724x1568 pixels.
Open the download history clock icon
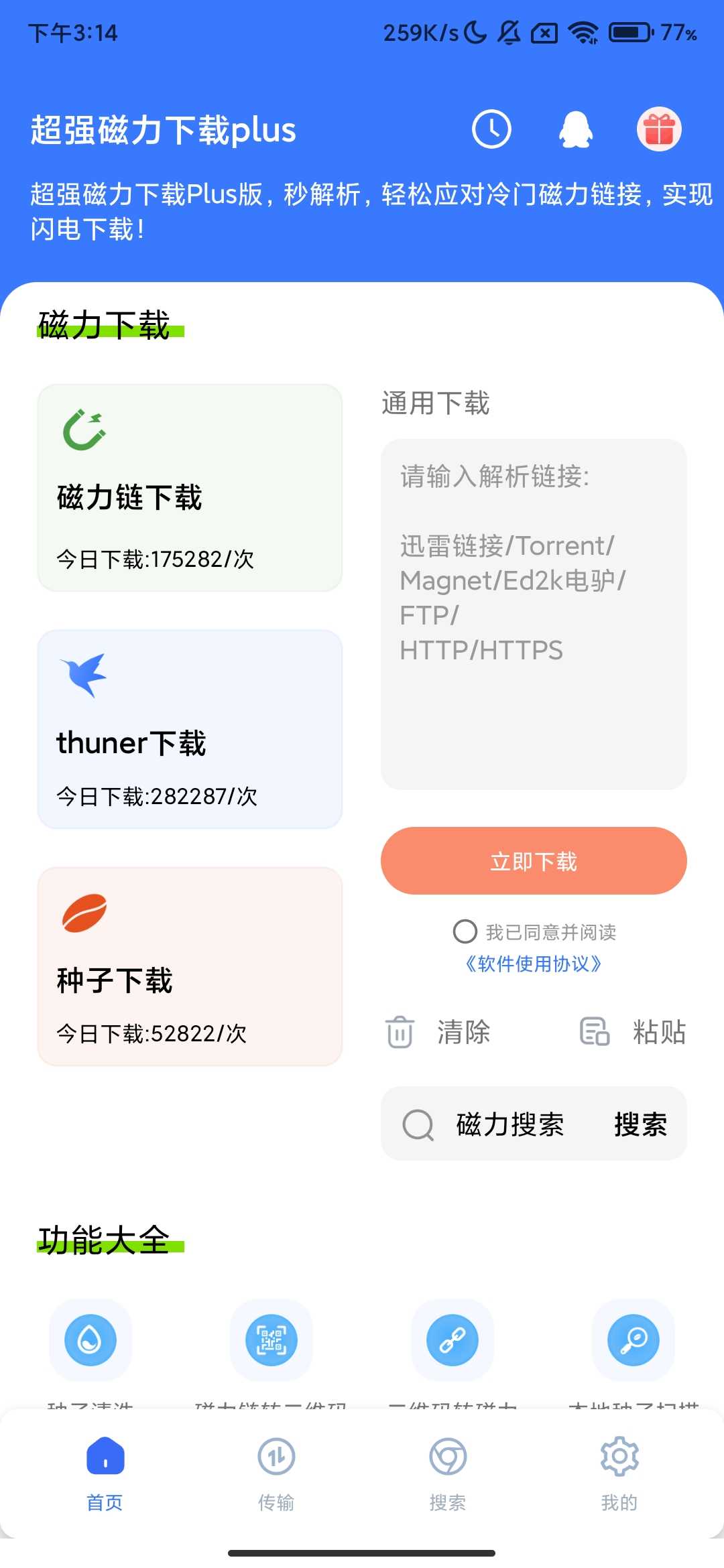tap(491, 129)
